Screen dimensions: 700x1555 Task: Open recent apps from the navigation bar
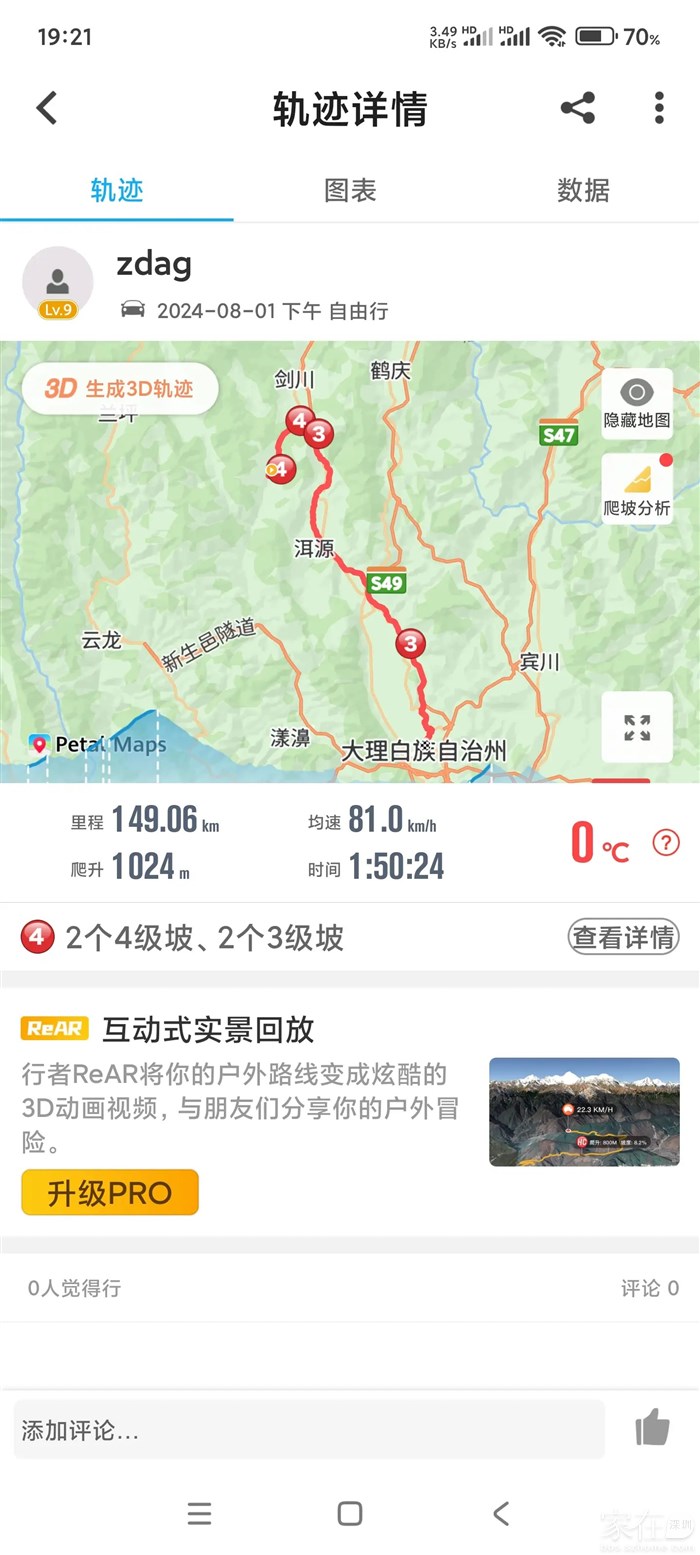(x=199, y=1513)
